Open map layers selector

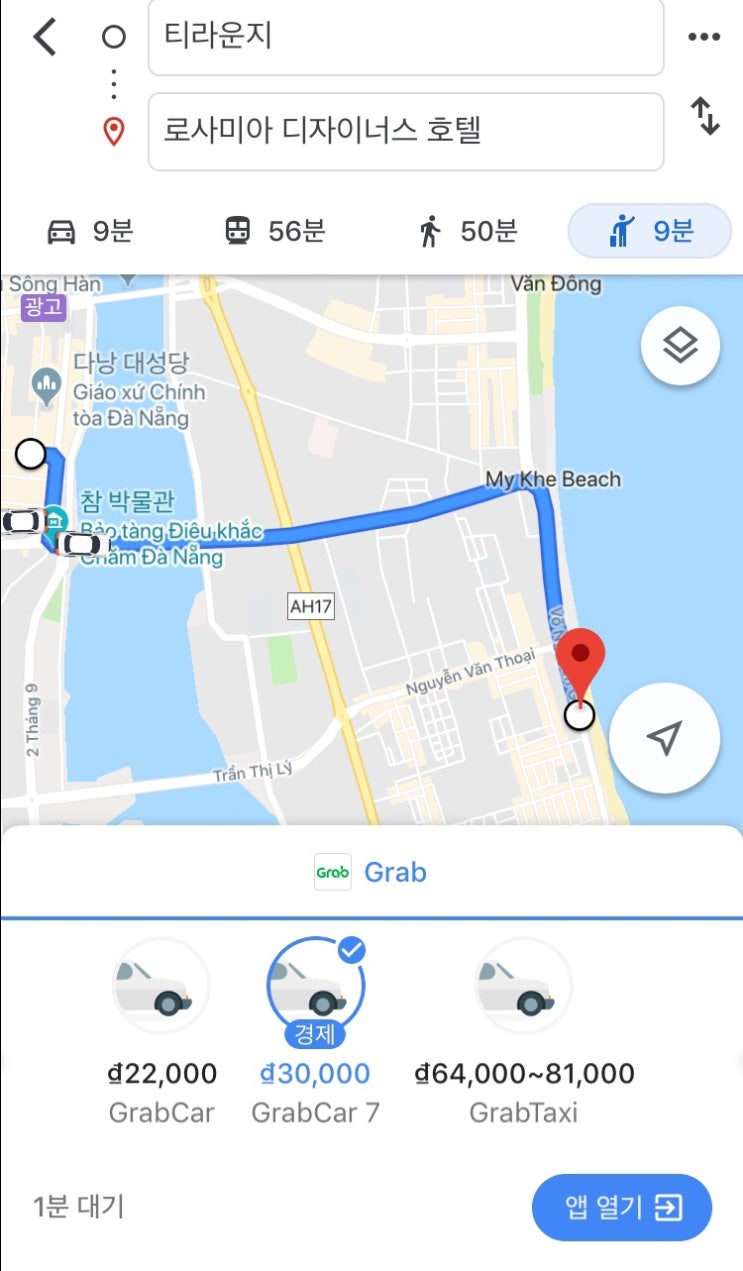click(680, 346)
